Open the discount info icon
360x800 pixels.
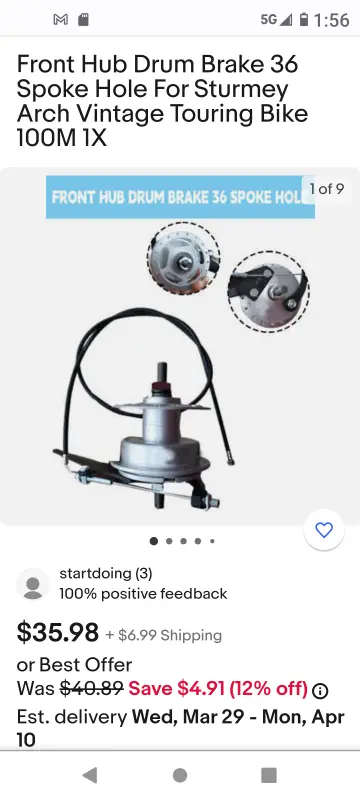pyautogui.click(x=320, y=691)
